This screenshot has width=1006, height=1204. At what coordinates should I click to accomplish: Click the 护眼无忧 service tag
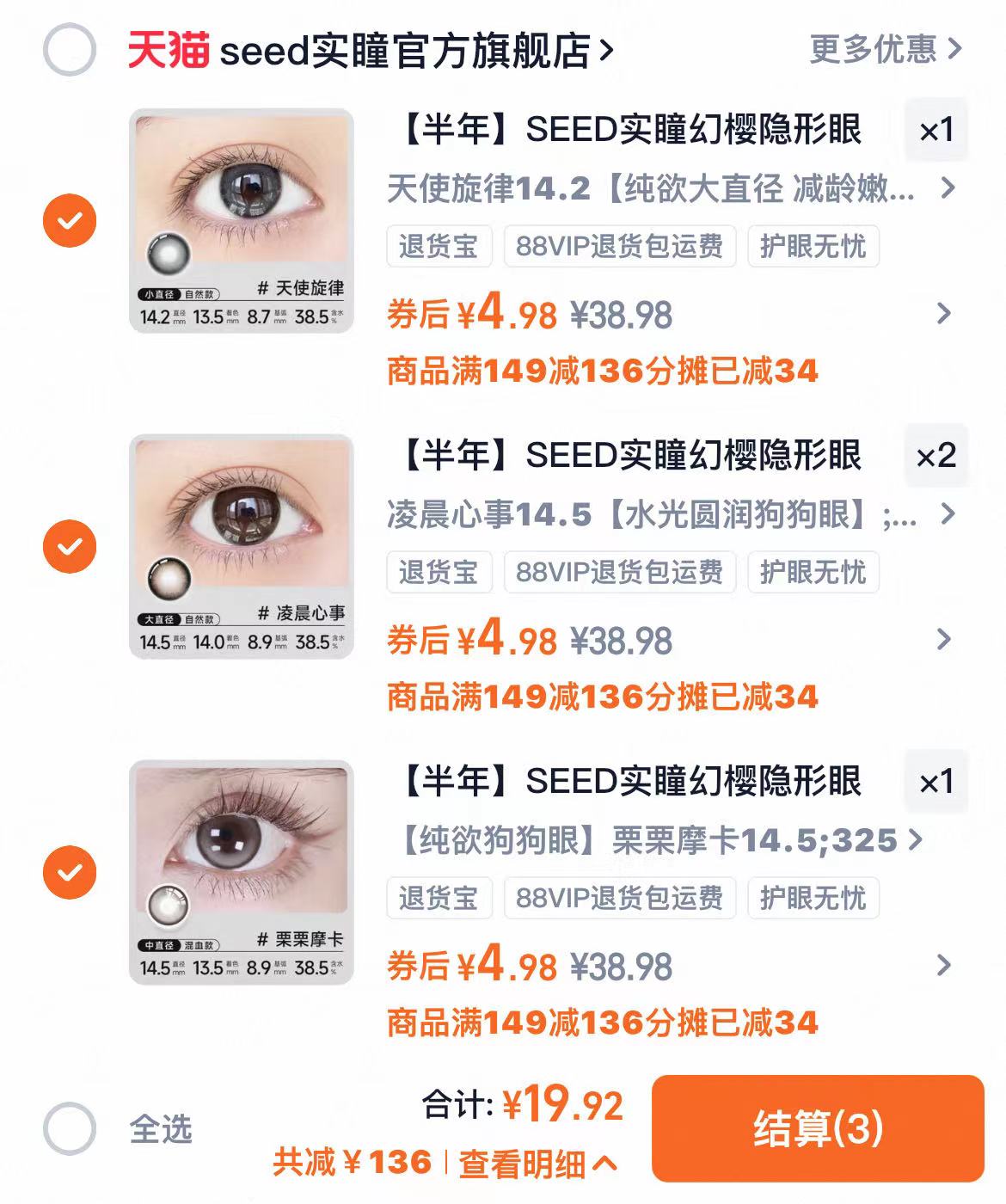[x=813, y=247]
